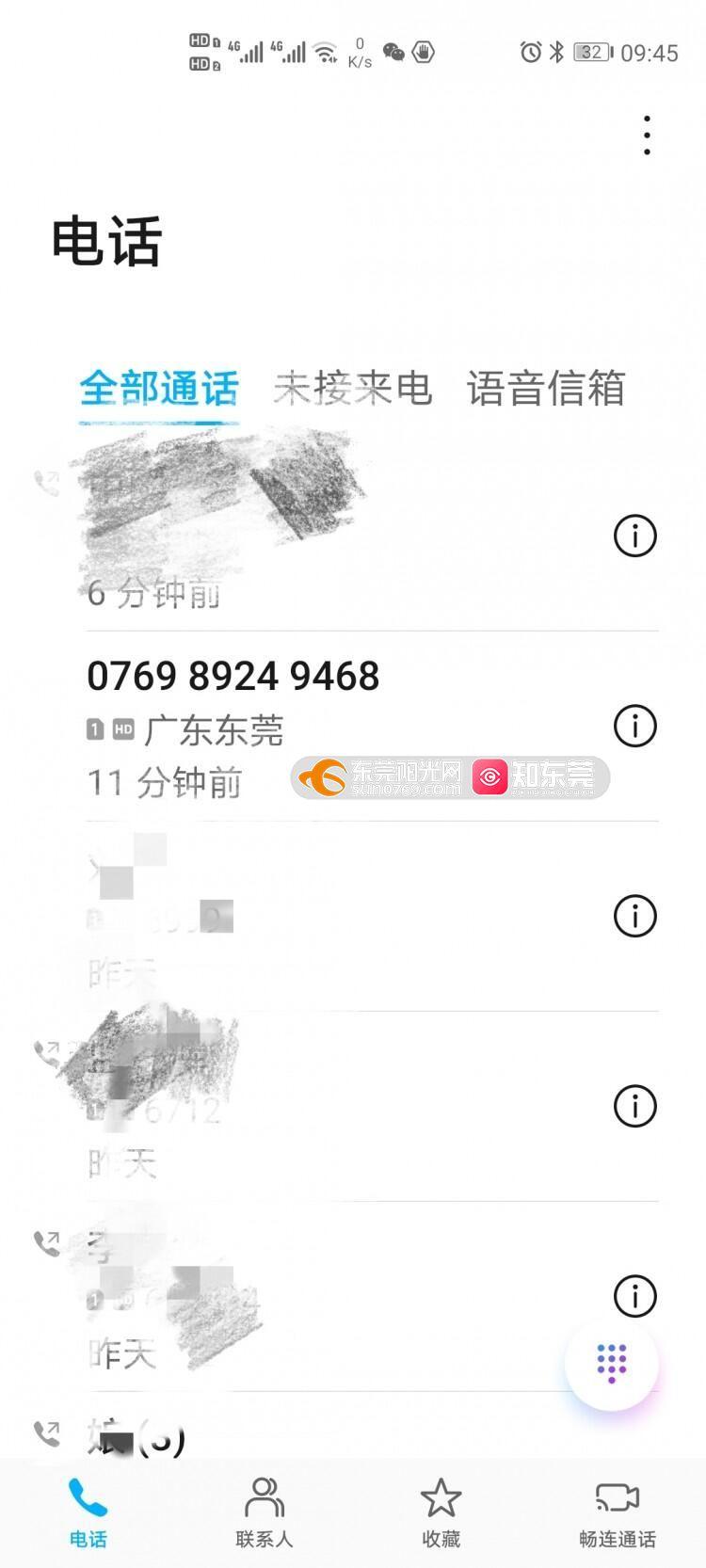Open info icon for the topmost call entry
The image size is (706, 1568).
click(x=635, y=536)
